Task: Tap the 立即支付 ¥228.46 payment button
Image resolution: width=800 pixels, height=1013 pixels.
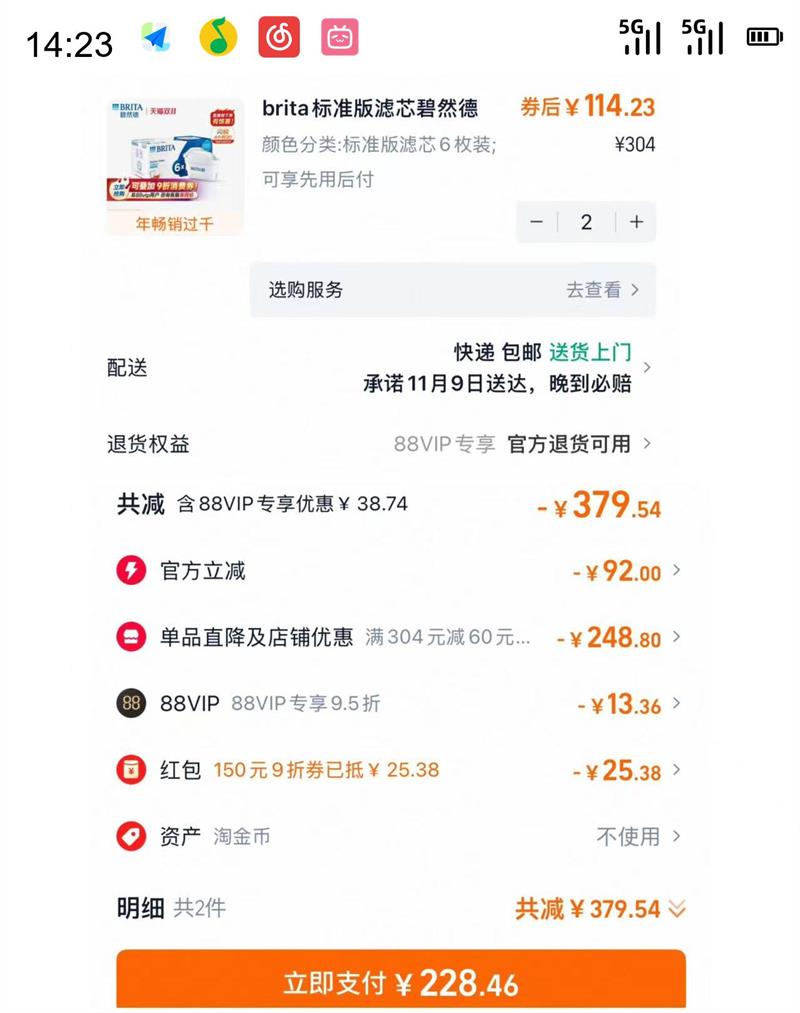Action: coord(400,981)
